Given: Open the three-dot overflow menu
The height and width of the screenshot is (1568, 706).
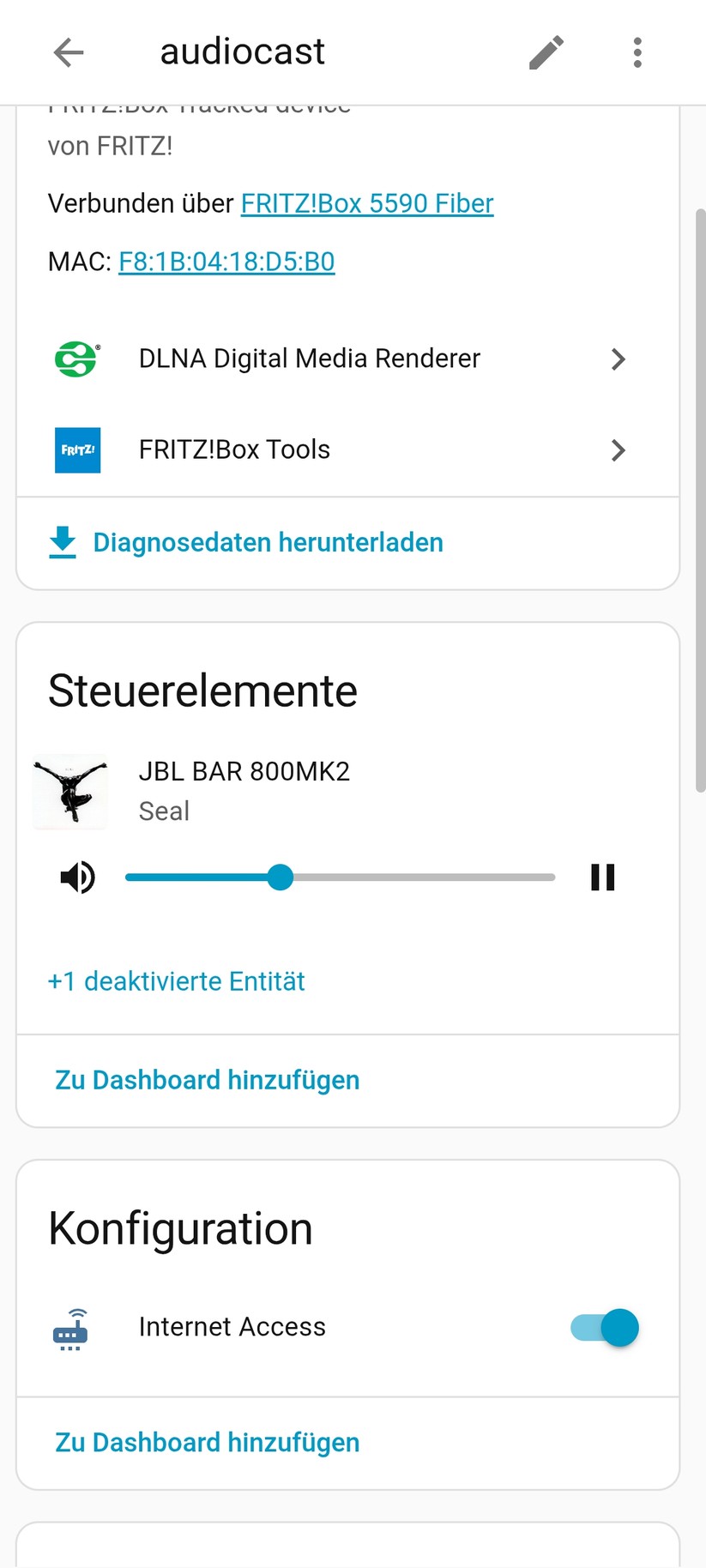Looking at the screenshot, I should coord(637,52).
